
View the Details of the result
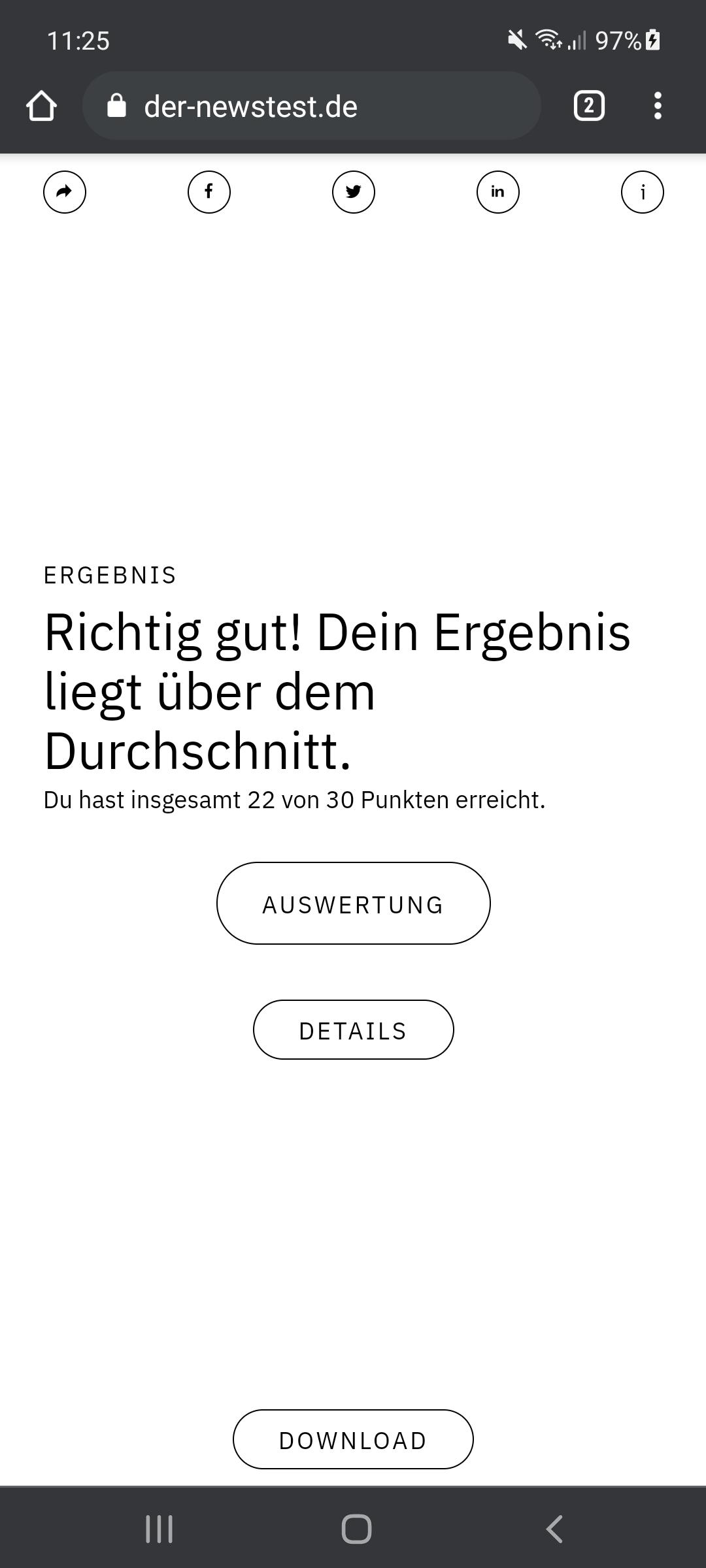click(354, 1030)
